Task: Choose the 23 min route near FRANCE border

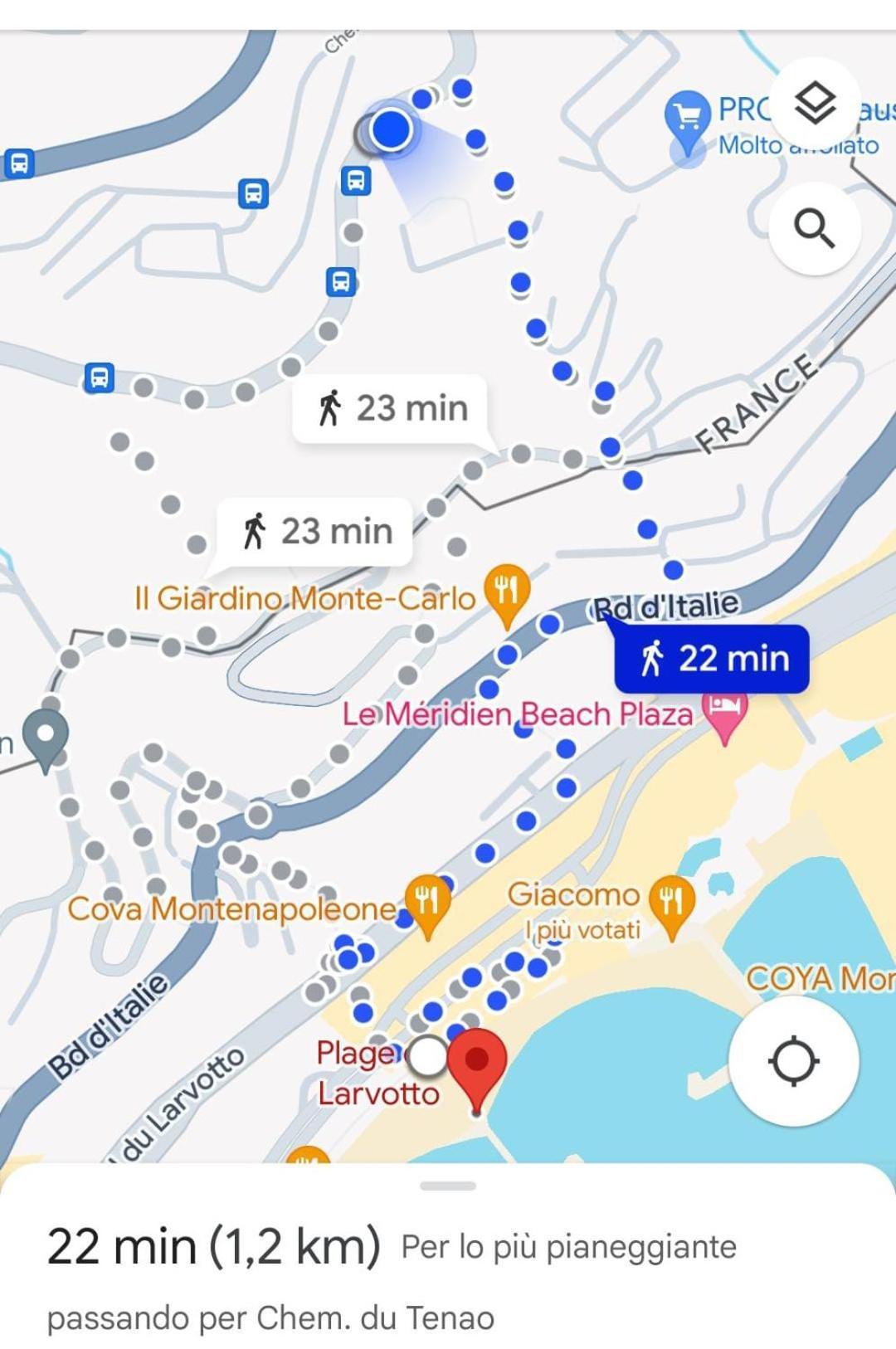Action: pyautogui.click(x=390, y=408)
